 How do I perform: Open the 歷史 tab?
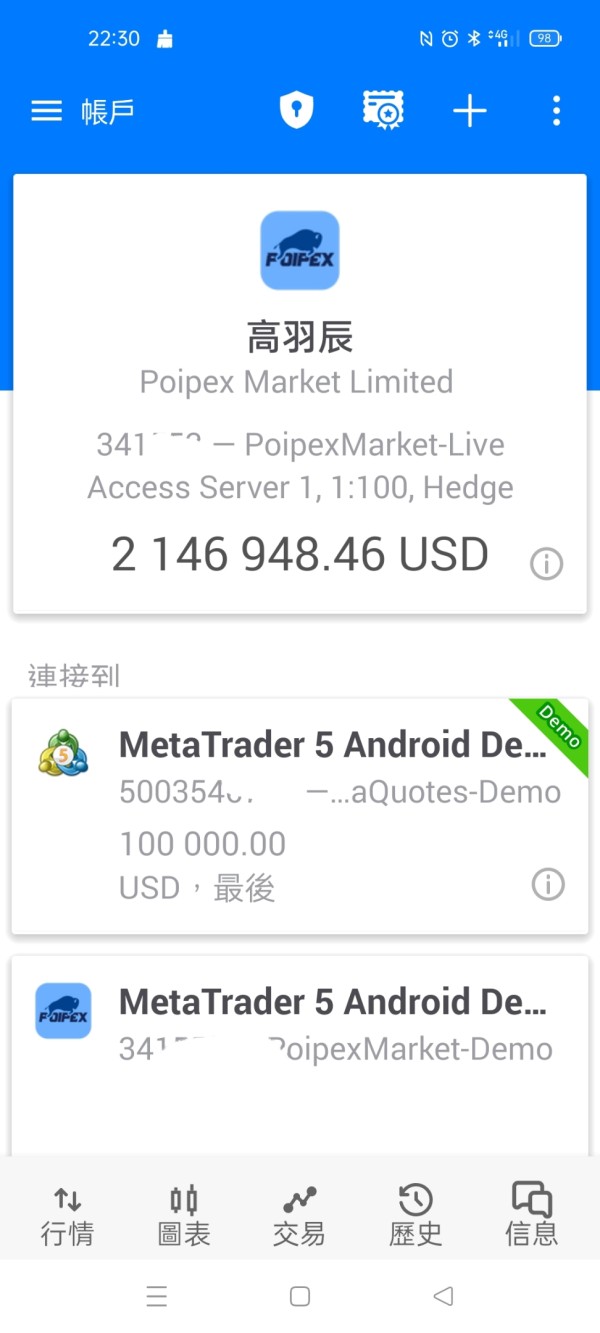415,1216
